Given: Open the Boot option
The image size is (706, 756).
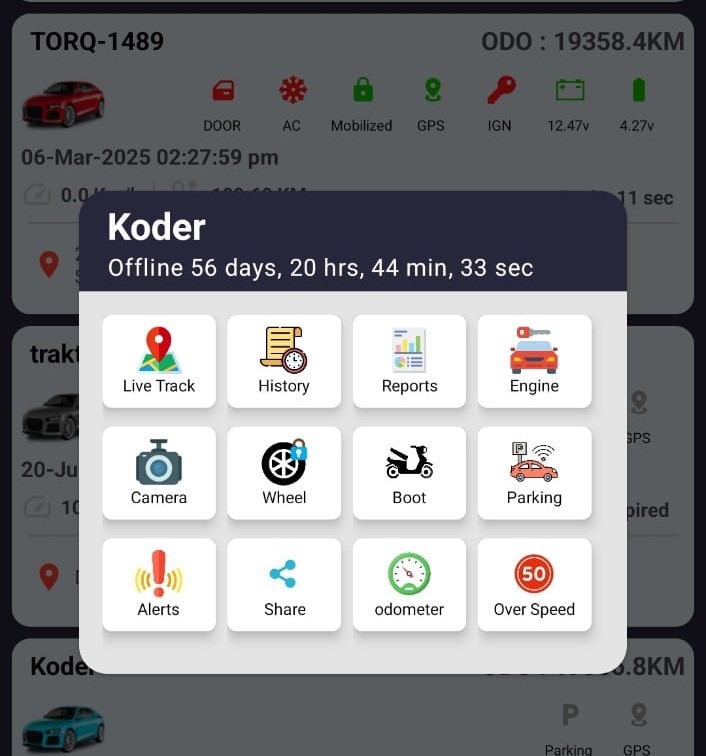Looking at the screenshot, I should tap(409, 473).
